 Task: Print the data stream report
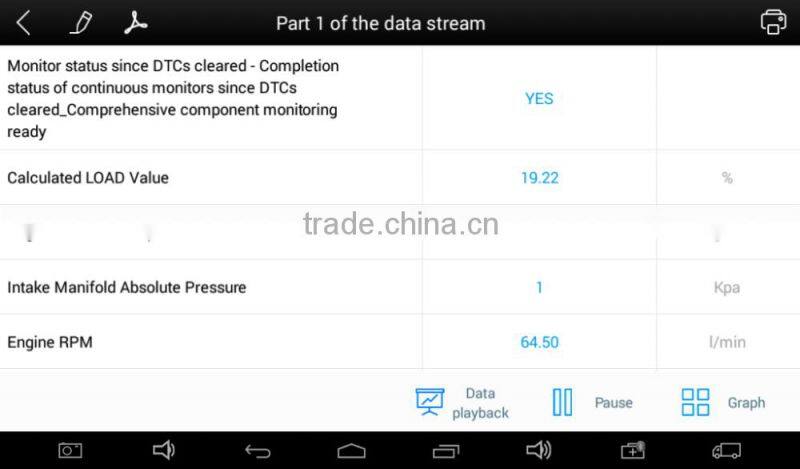(x=773, y=22)
